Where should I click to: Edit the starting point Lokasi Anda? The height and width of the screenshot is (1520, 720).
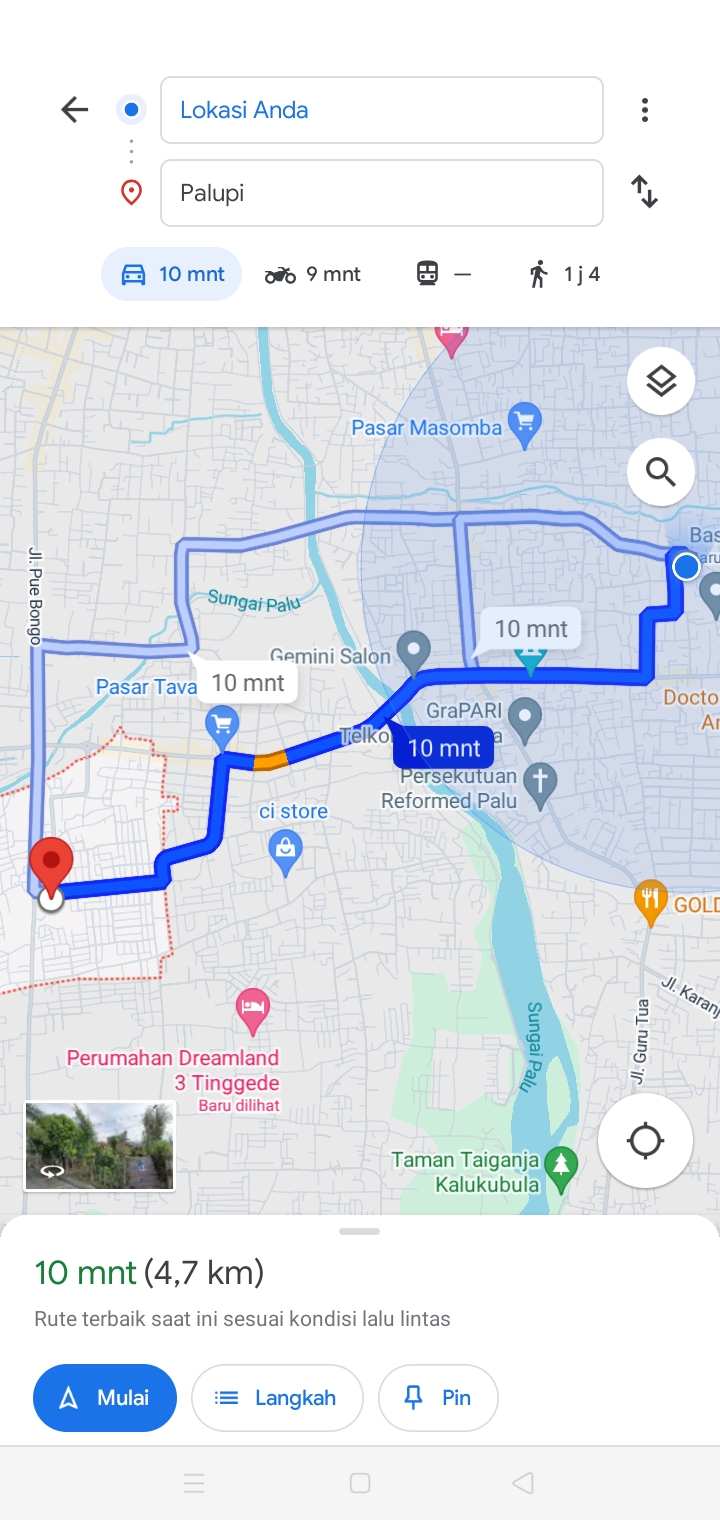pyautogui.click(x=381, y=110)
